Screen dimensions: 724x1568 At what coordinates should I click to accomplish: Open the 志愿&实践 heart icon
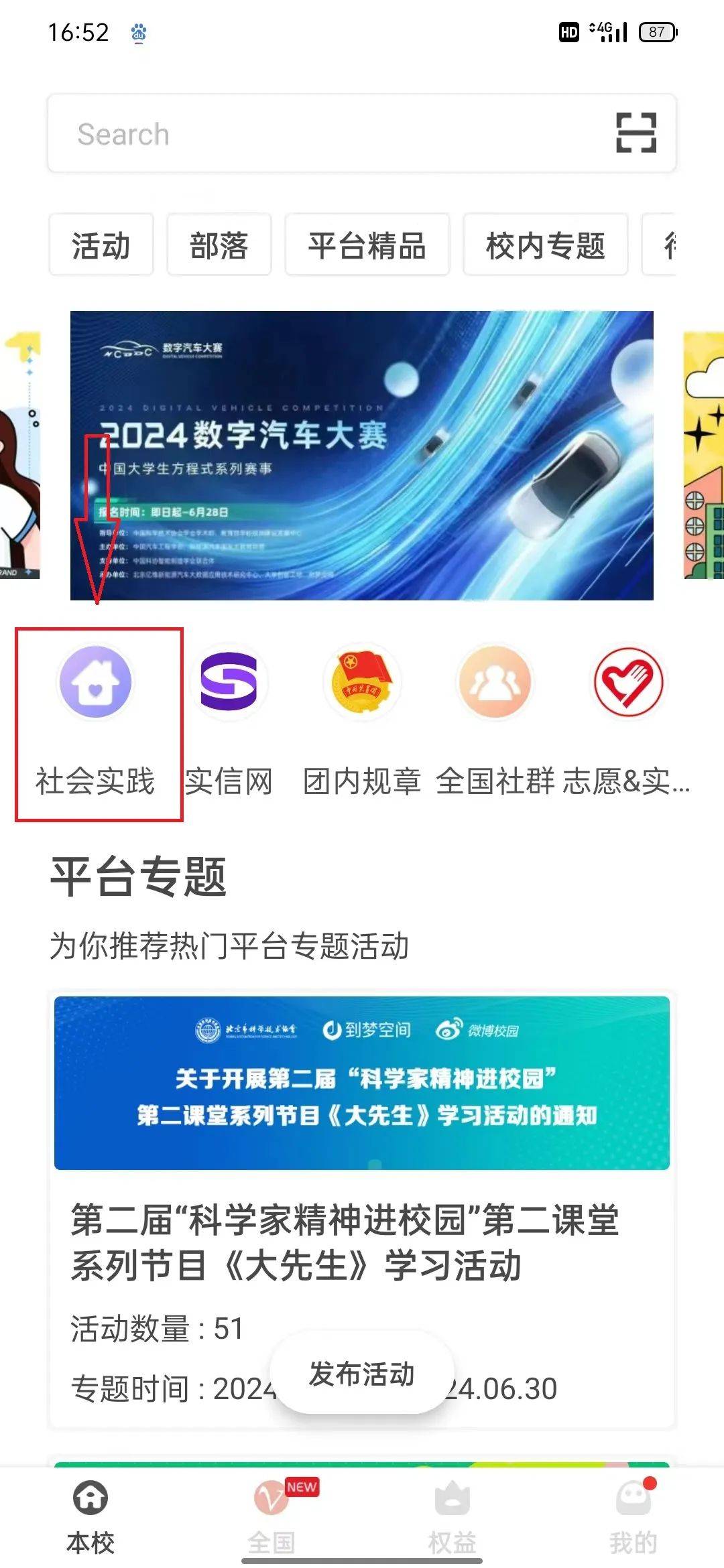(627, 683)
